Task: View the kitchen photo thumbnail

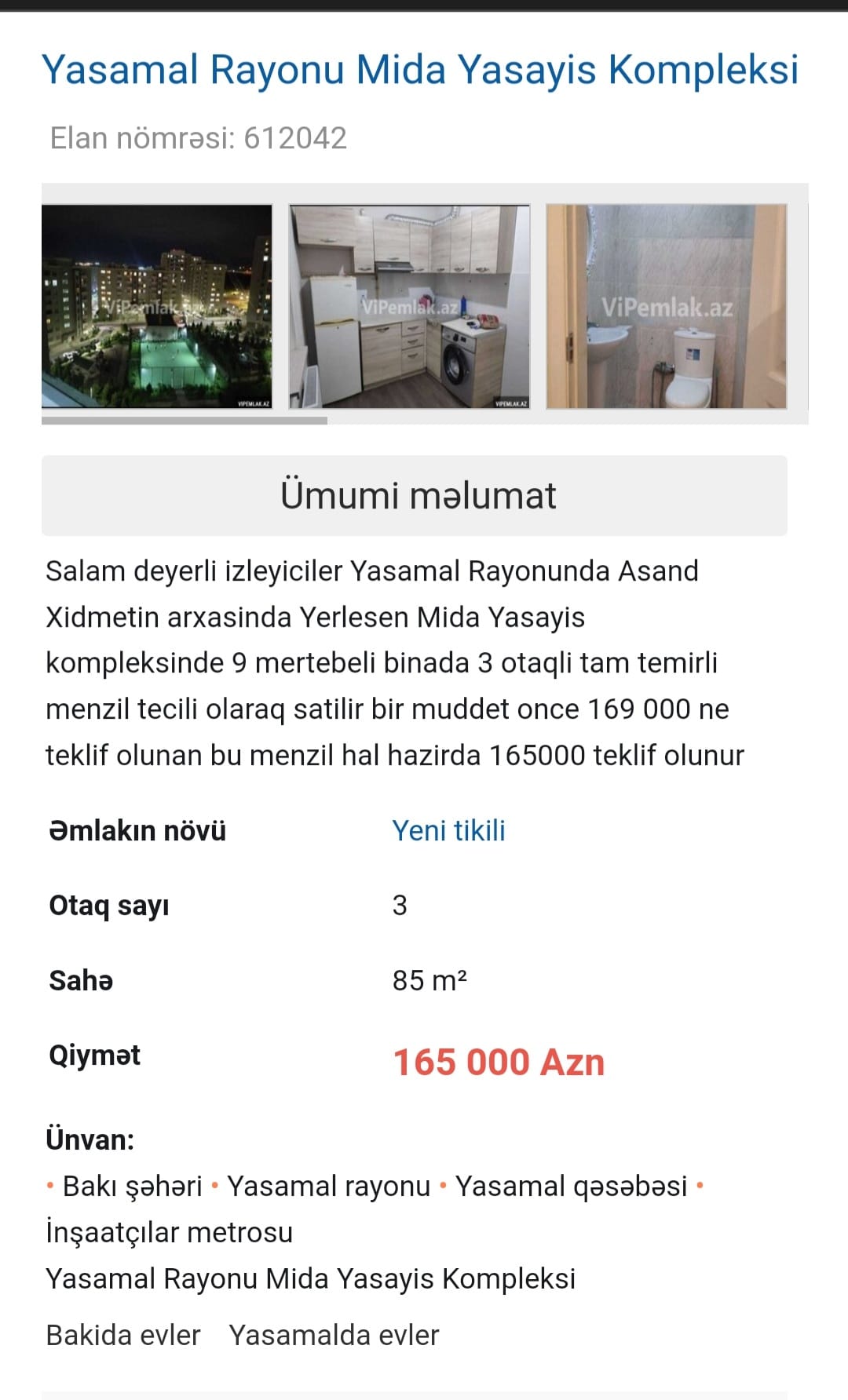Action: pos(409,306)
